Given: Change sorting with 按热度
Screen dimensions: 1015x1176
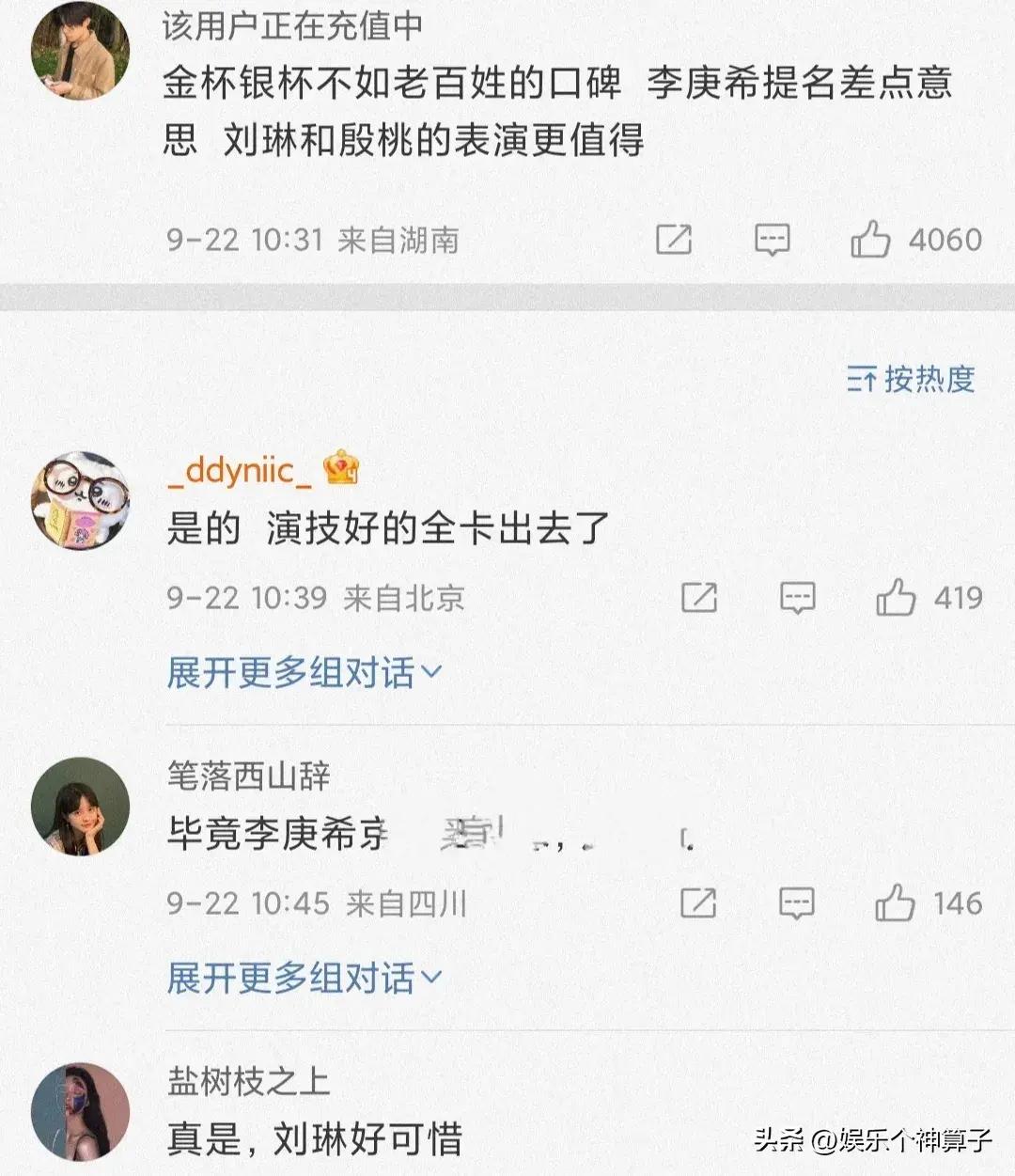Looking at the screenshot, I should click(x=911, y=379).
